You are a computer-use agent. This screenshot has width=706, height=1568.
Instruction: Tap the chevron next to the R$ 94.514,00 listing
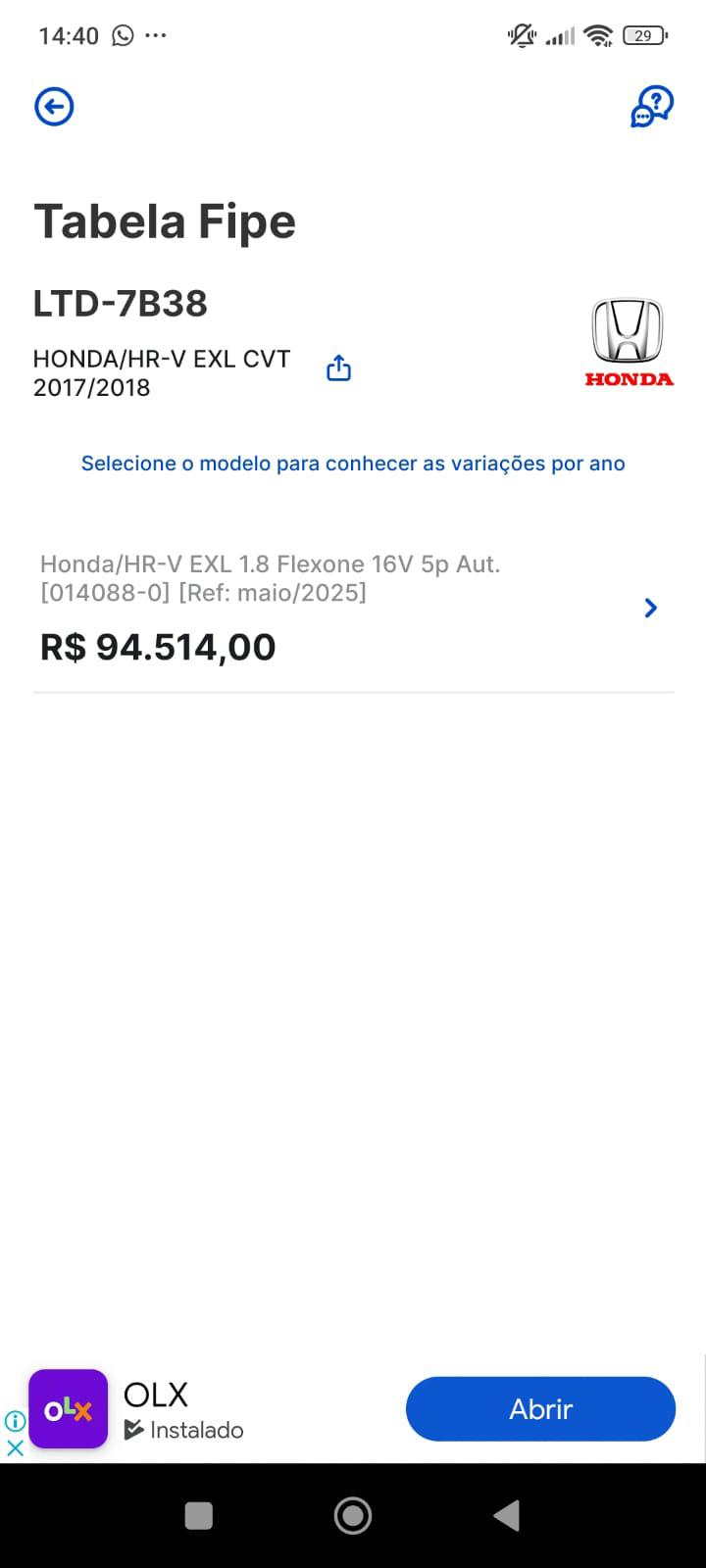point(650,608)
